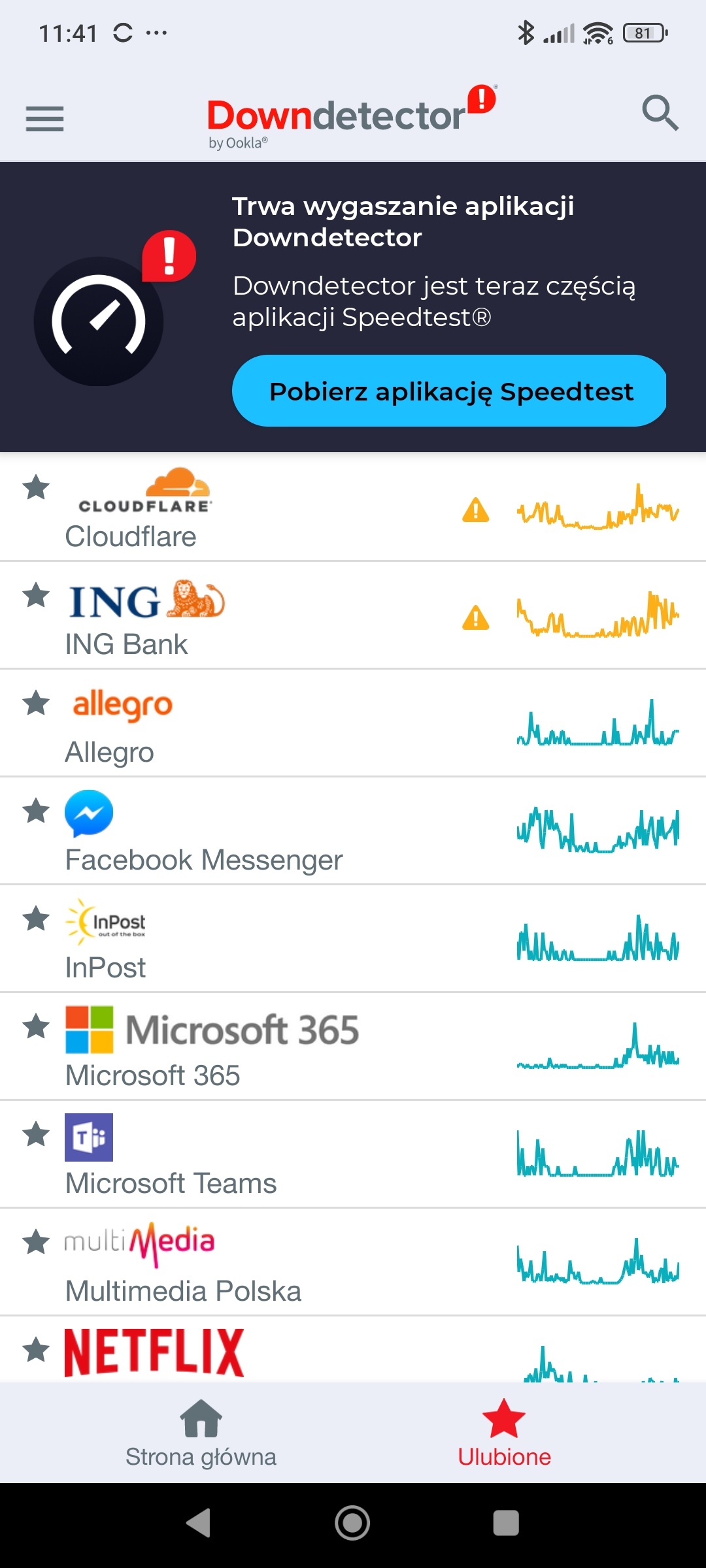
Task: Toggle the star next to ING Bank
Action: tap(36, 595)
